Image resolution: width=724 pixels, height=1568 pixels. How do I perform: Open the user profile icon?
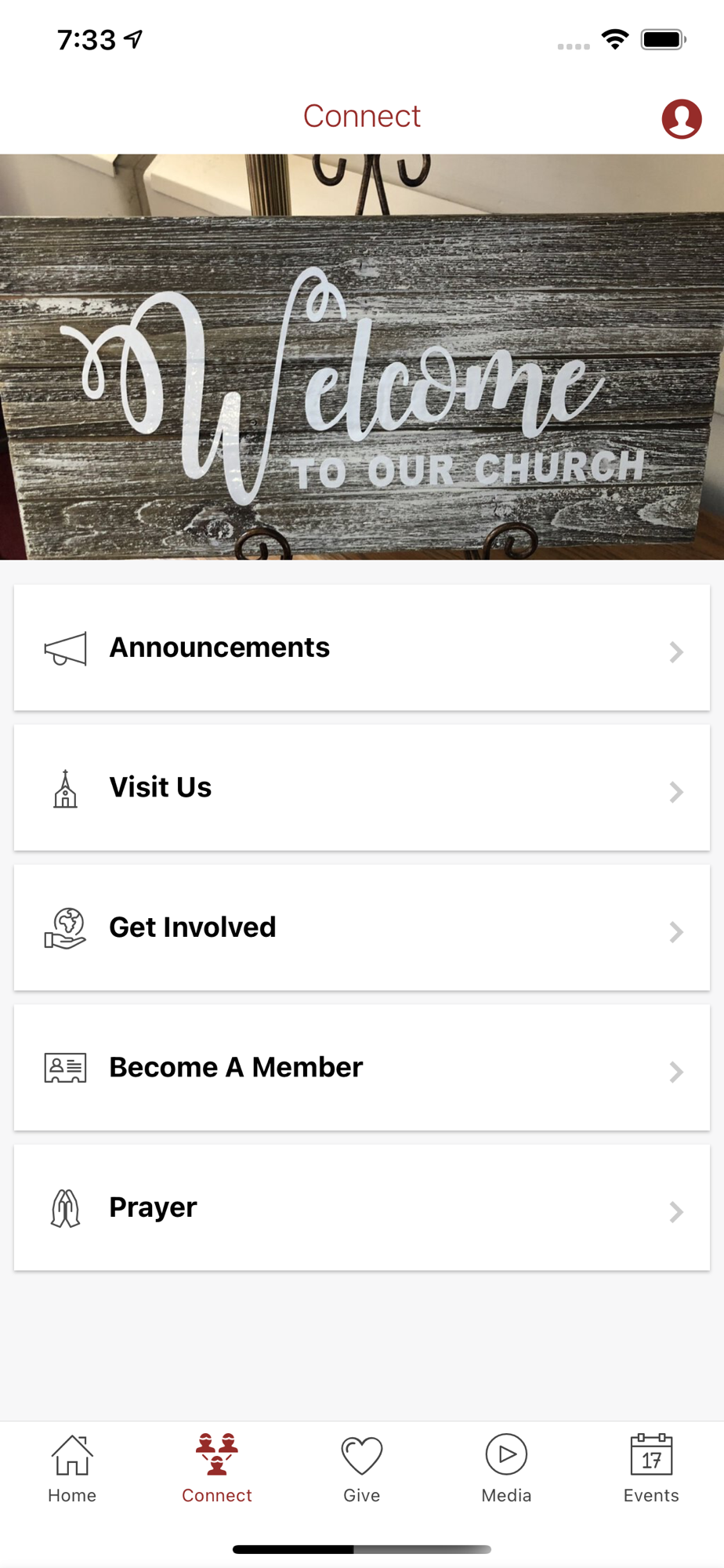tap(681, 119)
